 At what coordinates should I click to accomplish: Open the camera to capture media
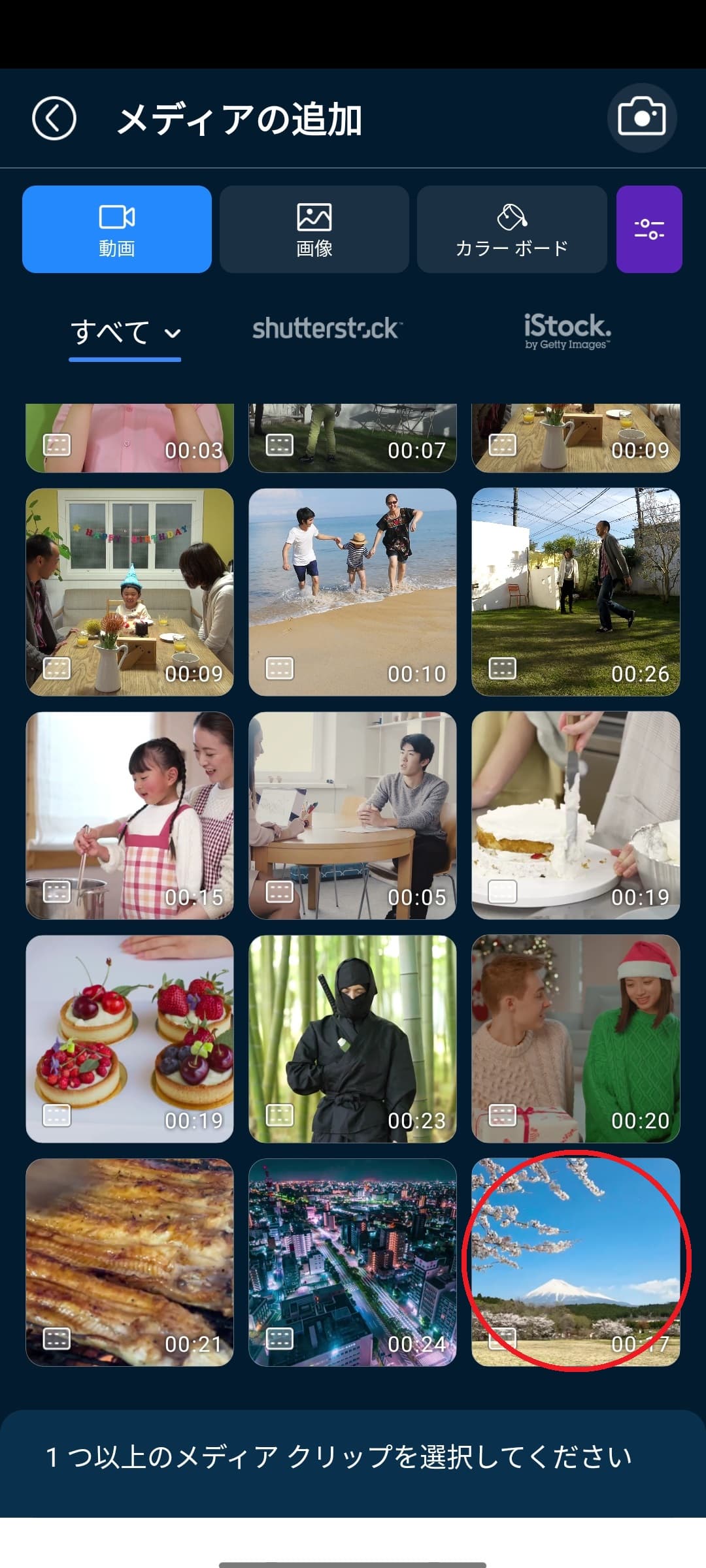tap(641, 118)
